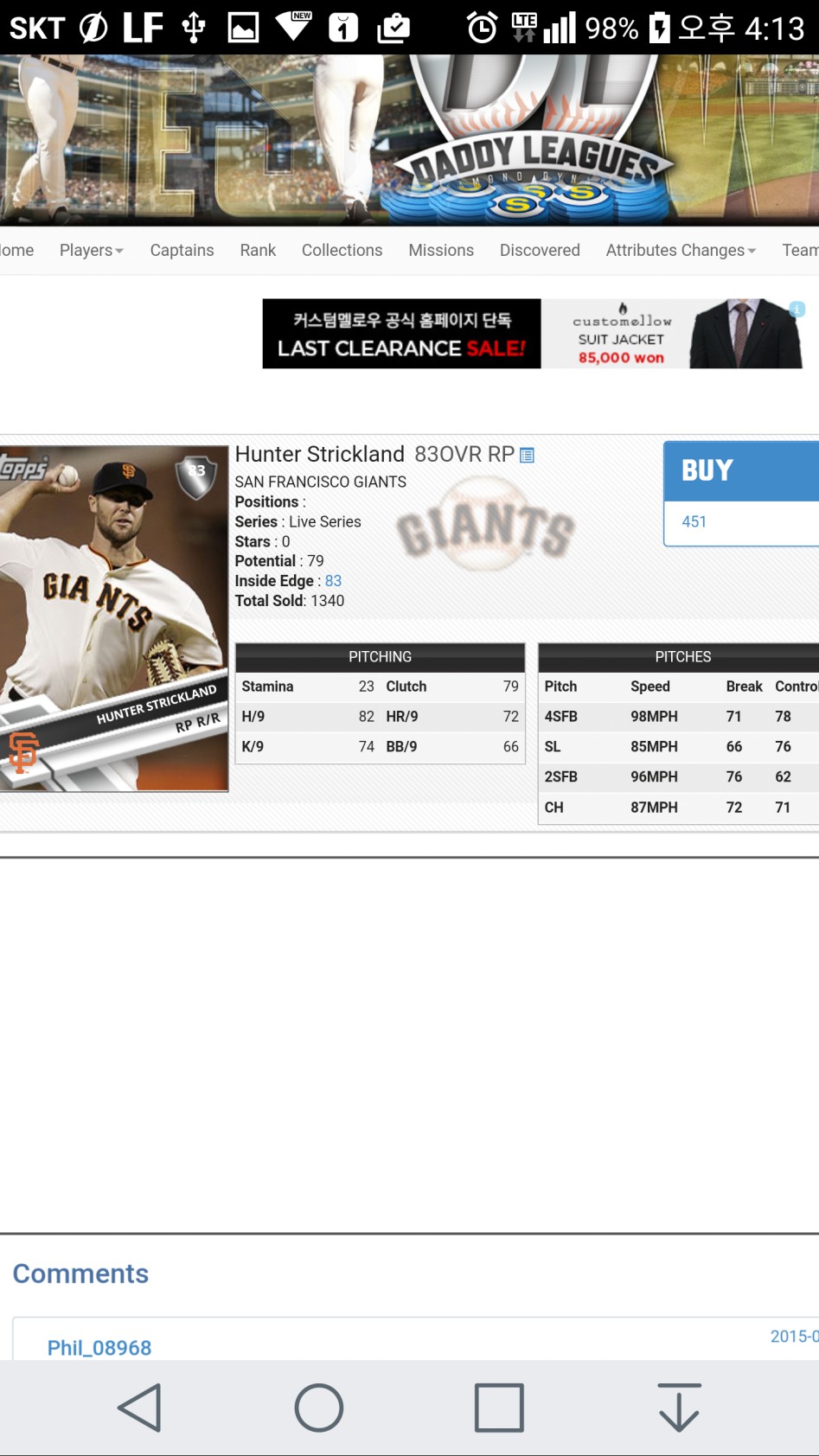Open the ad info icon

[797, 310]
